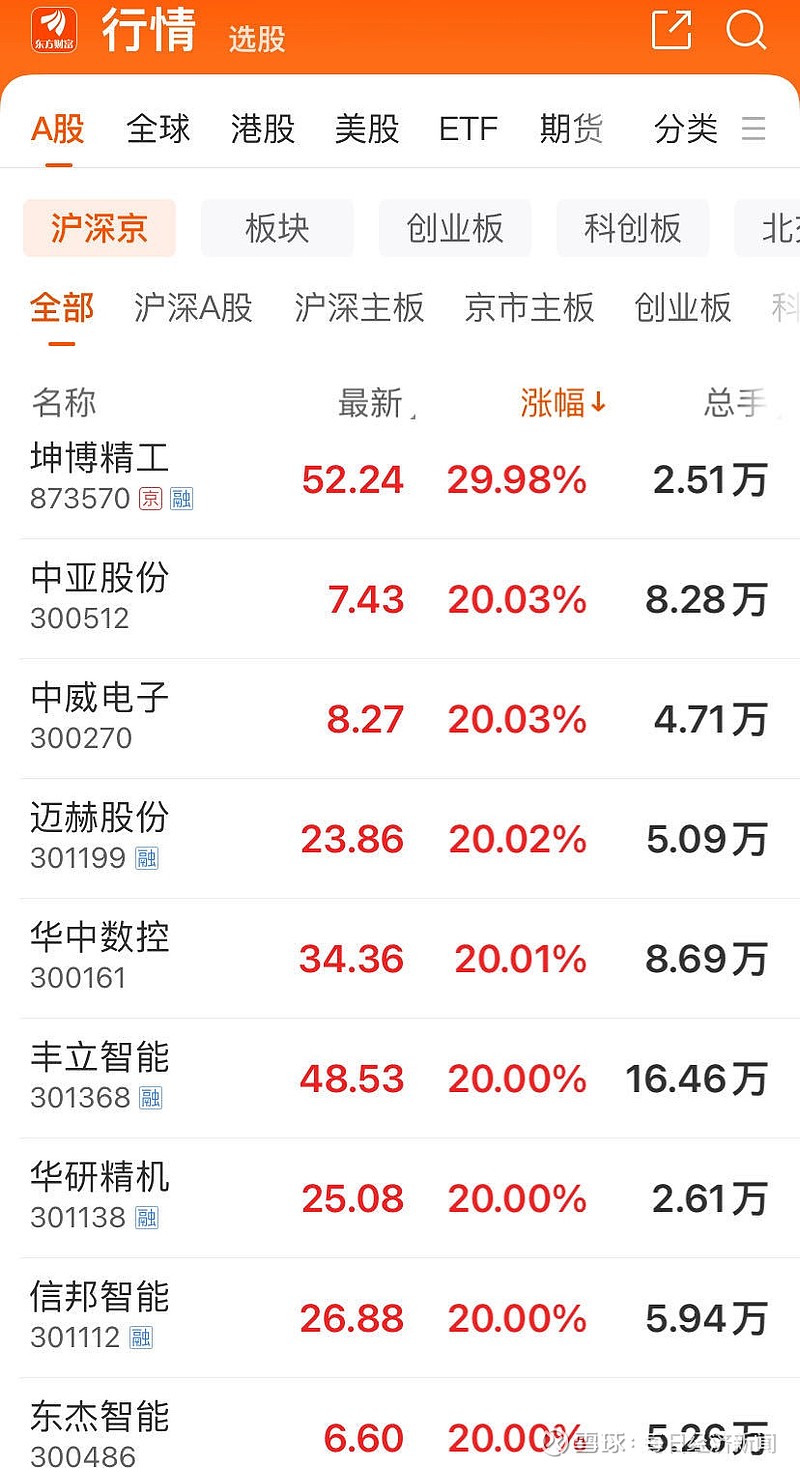
Task: Open the ETF tab
Action: [468, 129]
